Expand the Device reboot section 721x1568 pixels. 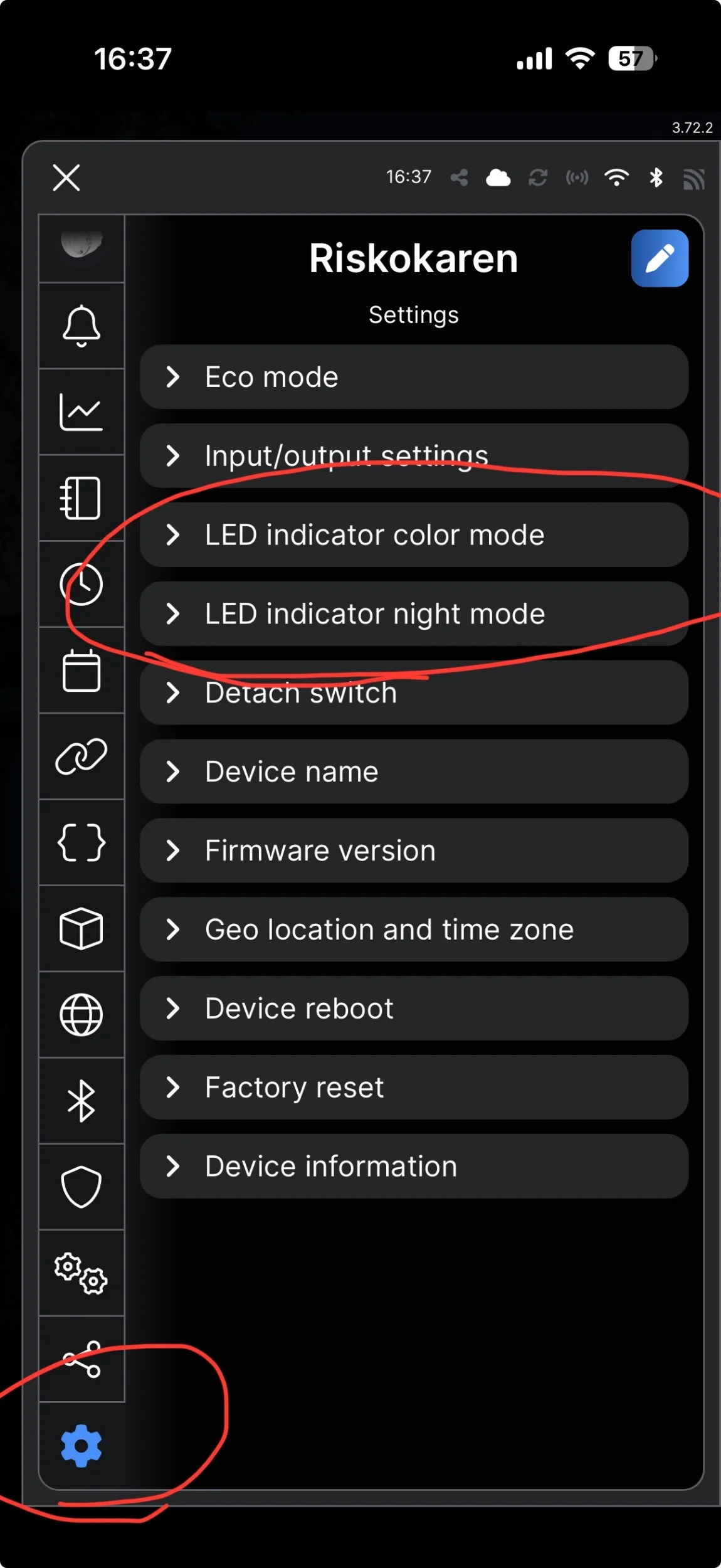click(414, 1009)
